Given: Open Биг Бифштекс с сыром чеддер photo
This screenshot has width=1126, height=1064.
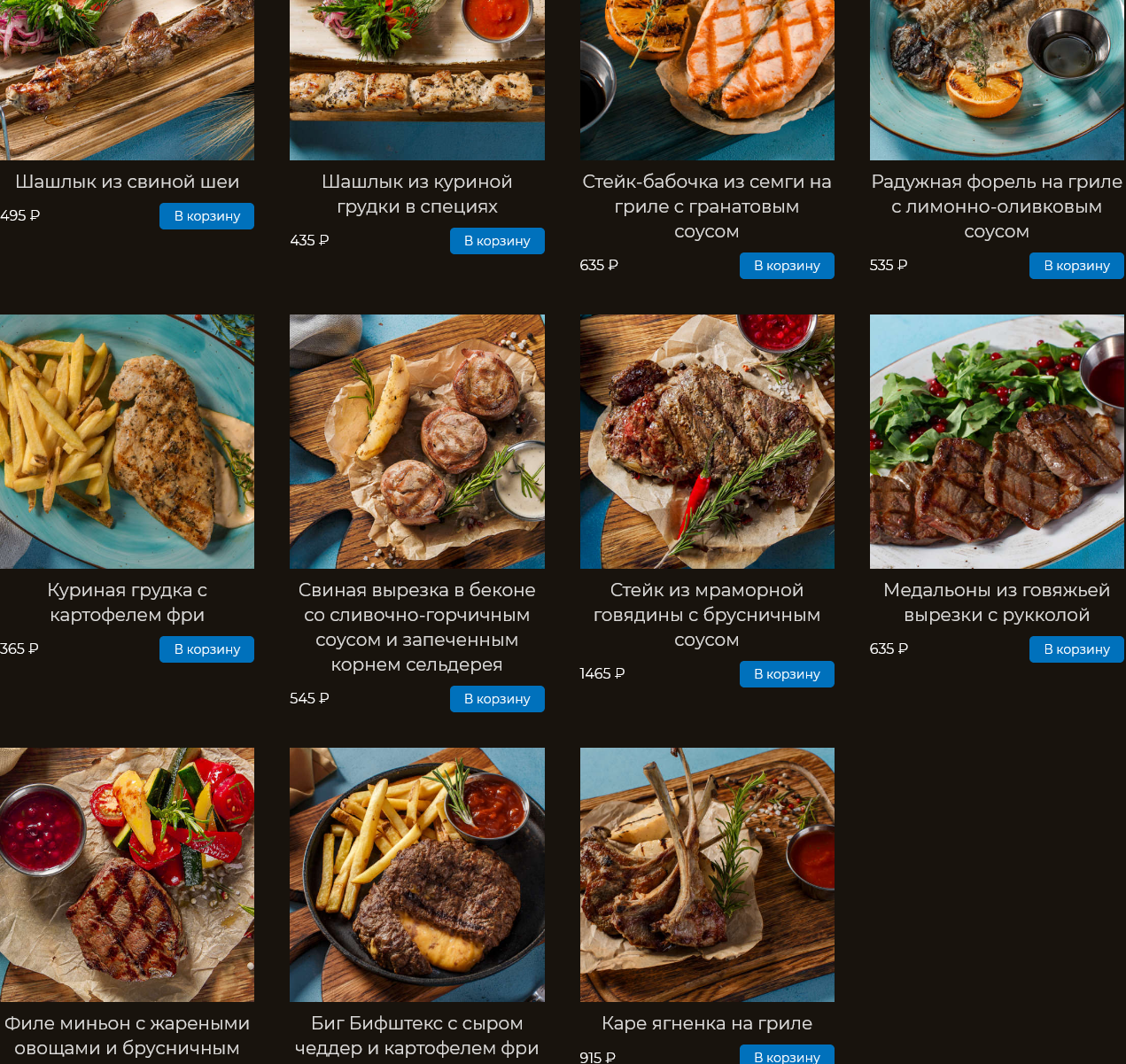Looking at the screenshot, I should pos(416,874).
